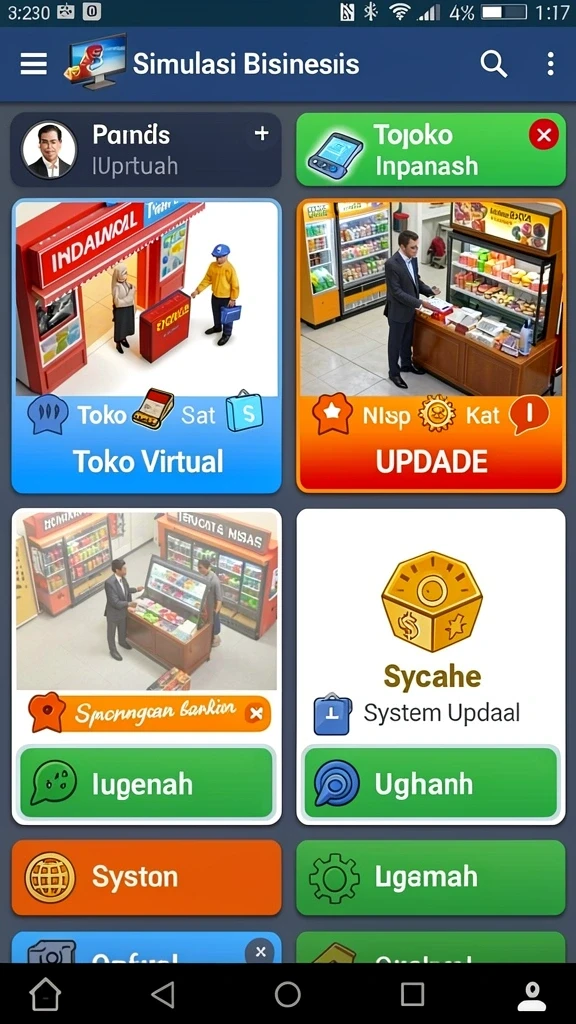576x1024 pixels.
Task: Open the three-dot overflow menu
Action: (x=551, y=64)
